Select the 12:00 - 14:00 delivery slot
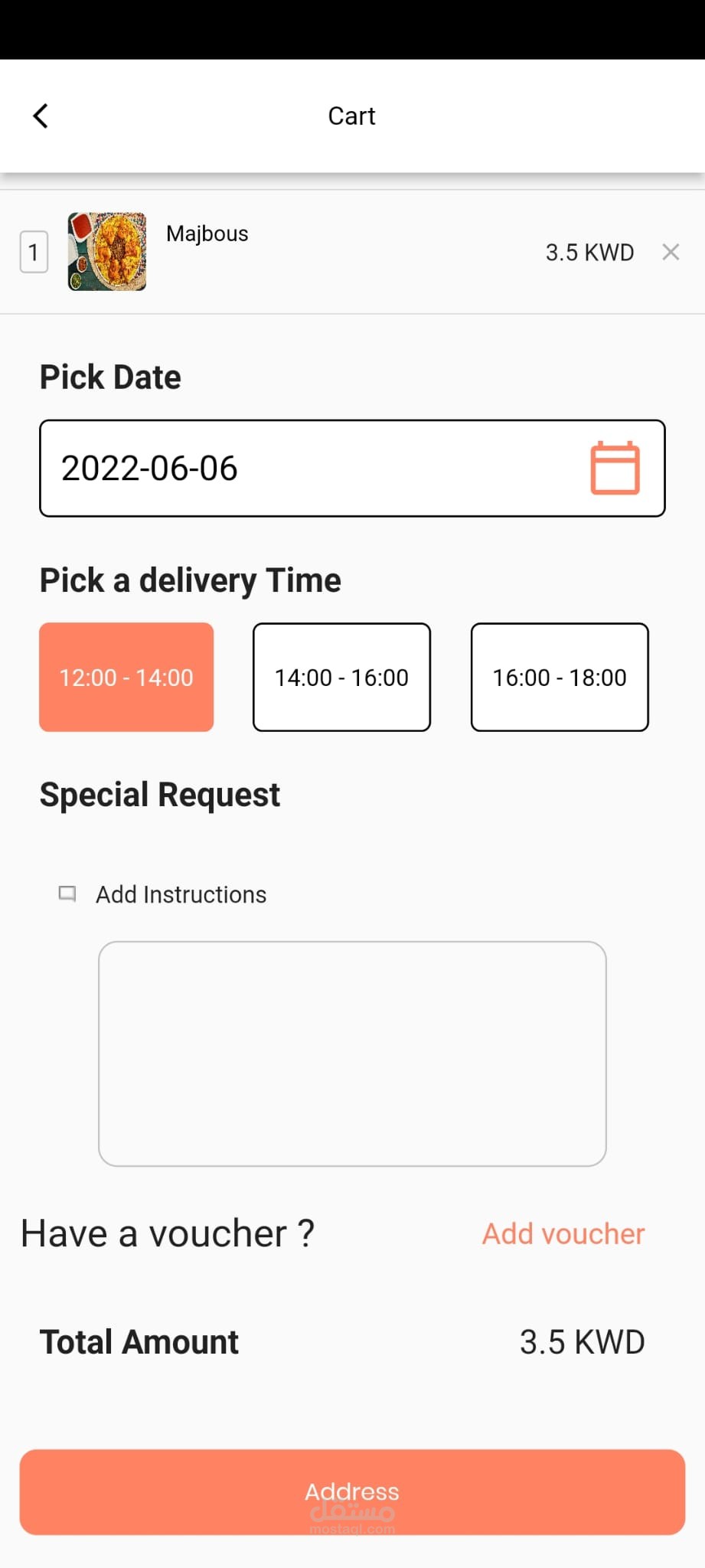This screenshot has height=1568, width=705. [126, 677]
